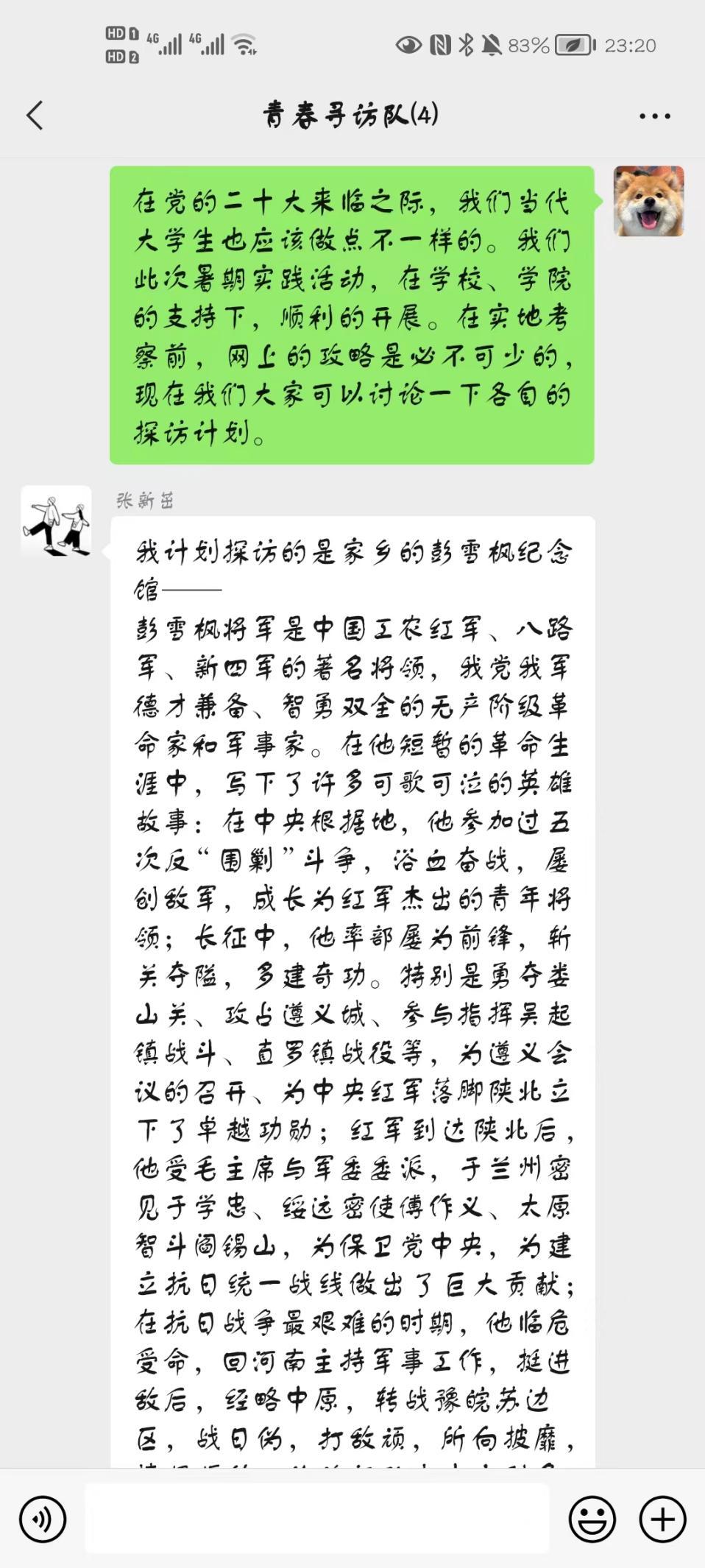Open the plus attachments menu
The image size is (705, 1568).
662,1519
